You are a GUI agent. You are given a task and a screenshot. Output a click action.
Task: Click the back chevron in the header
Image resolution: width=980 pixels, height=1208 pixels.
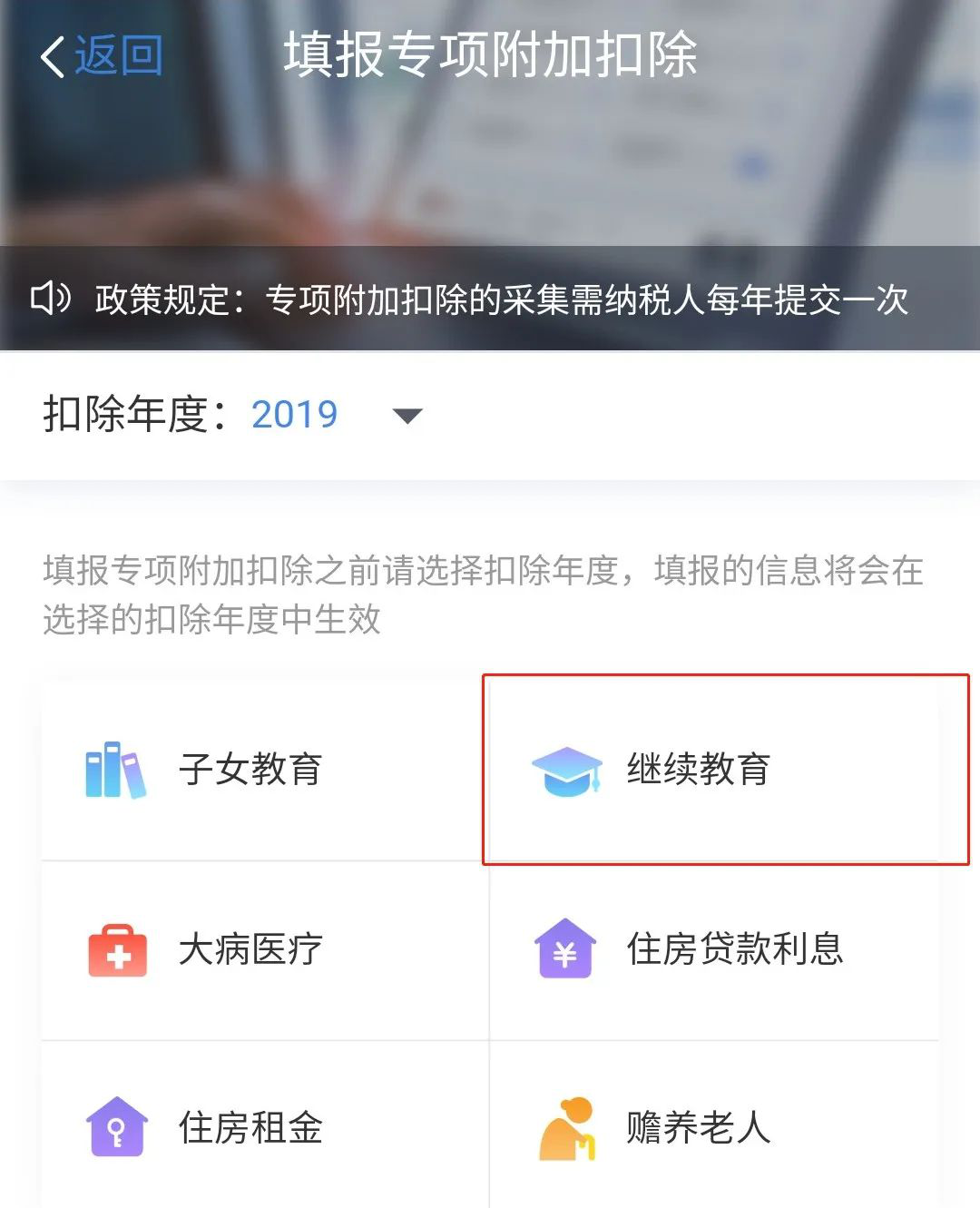point(50,56)
